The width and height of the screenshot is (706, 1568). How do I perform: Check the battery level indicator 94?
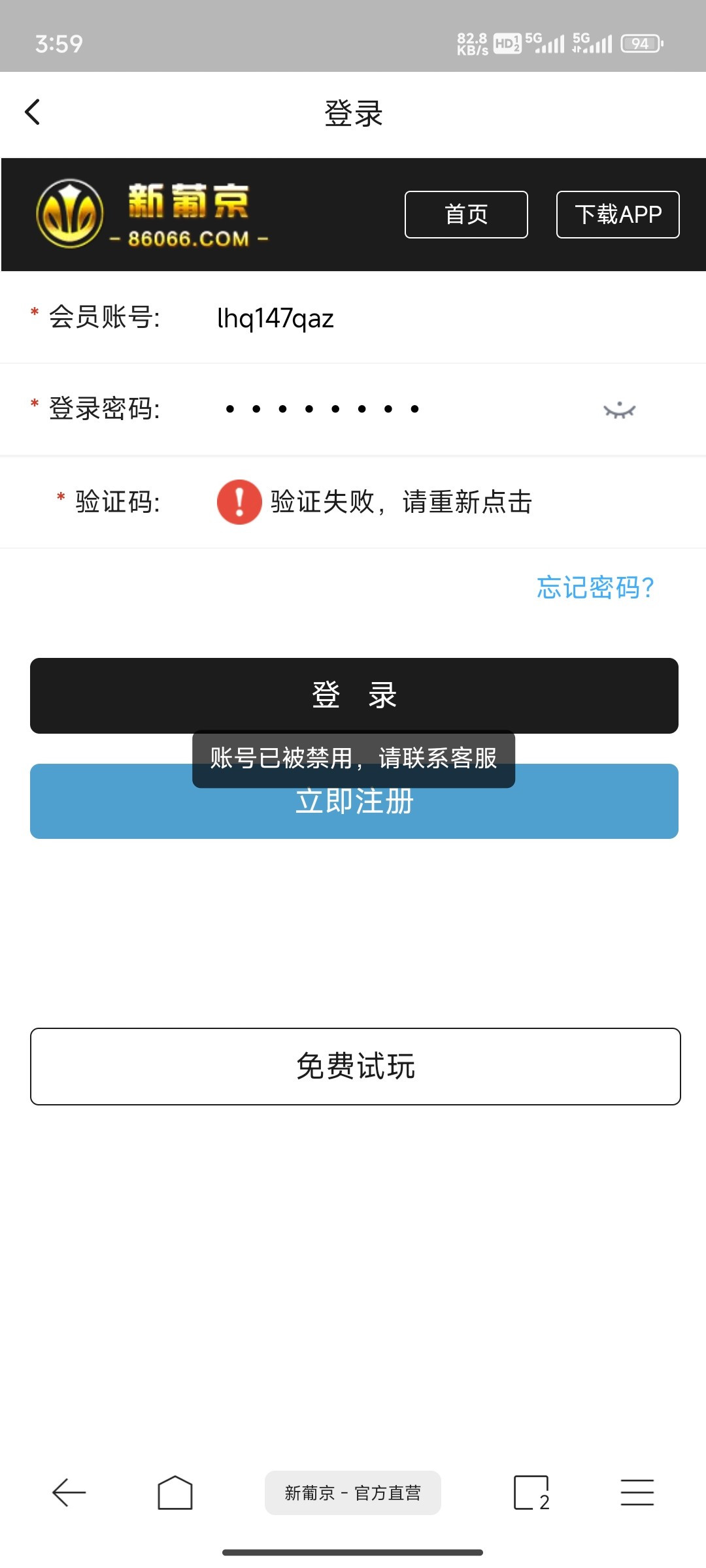pyautogui.click(x=641, y=43)
